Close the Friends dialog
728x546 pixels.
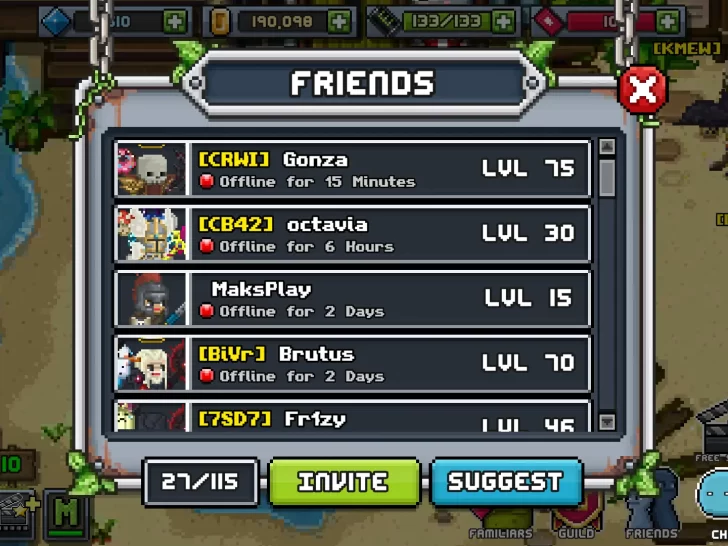642,91
